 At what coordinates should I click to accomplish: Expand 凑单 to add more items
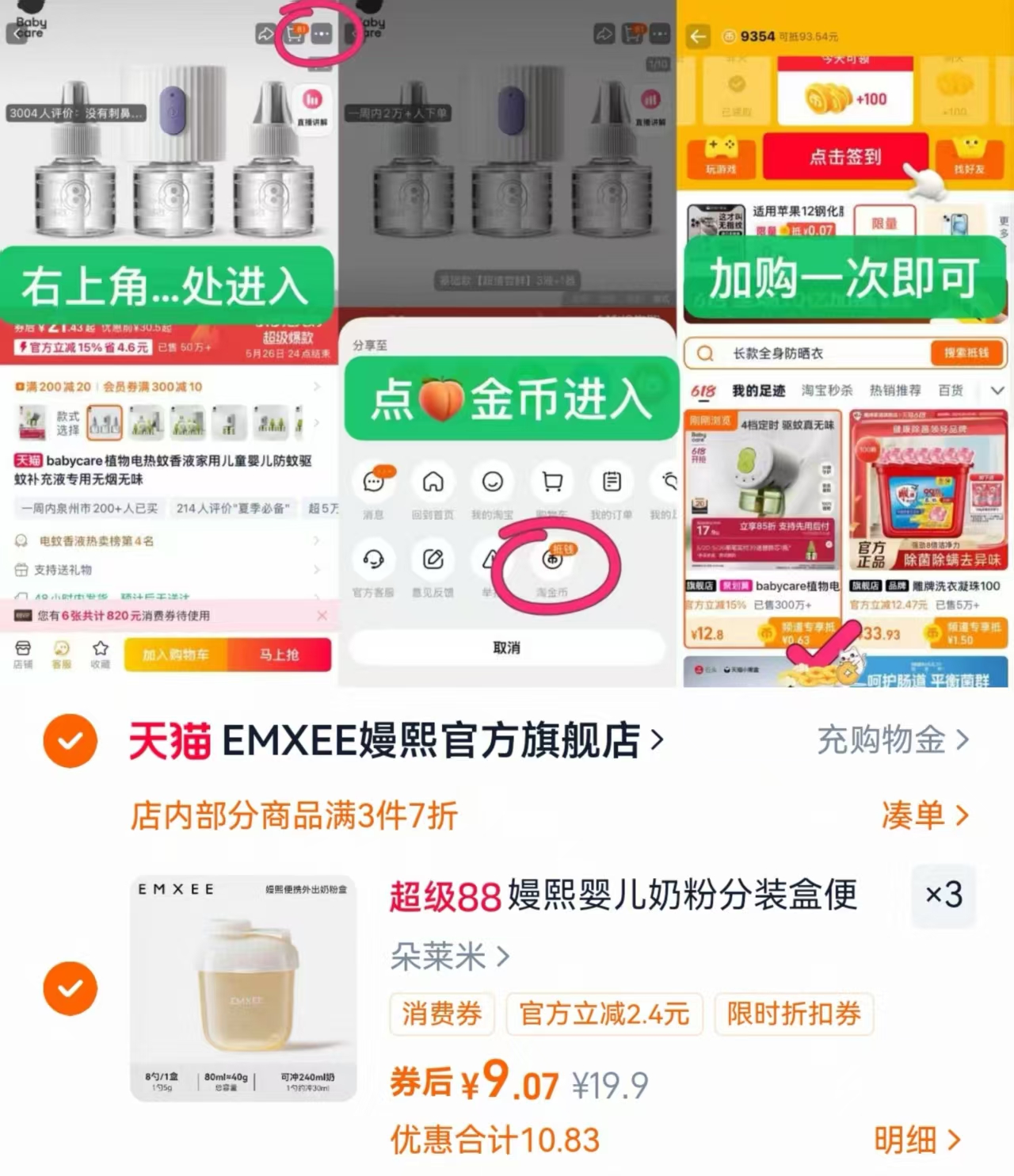click(926, 816)
